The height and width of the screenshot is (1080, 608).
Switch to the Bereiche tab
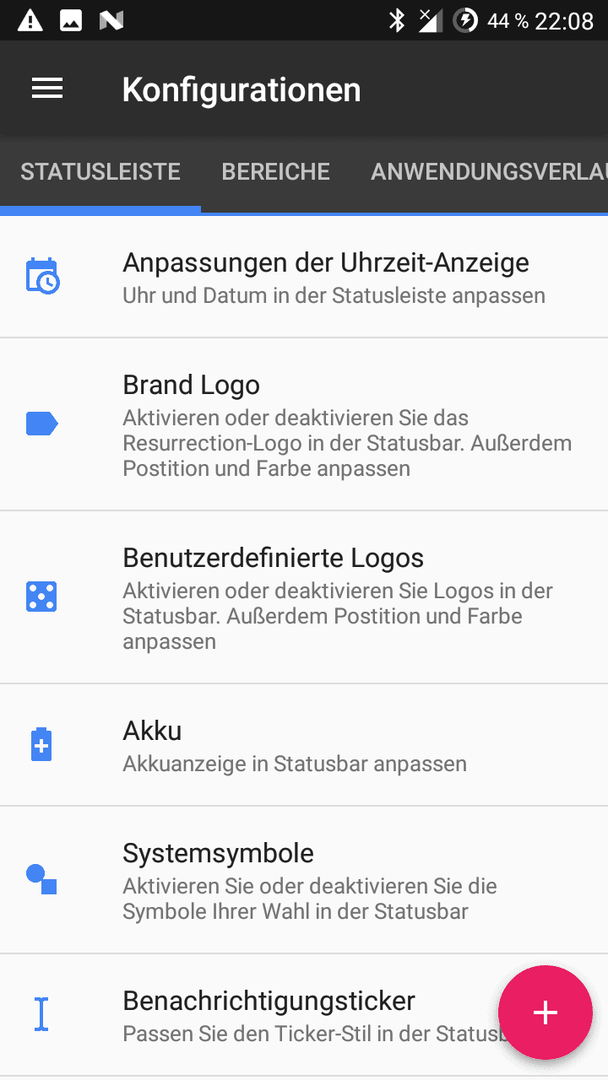[x=275, y=172]
